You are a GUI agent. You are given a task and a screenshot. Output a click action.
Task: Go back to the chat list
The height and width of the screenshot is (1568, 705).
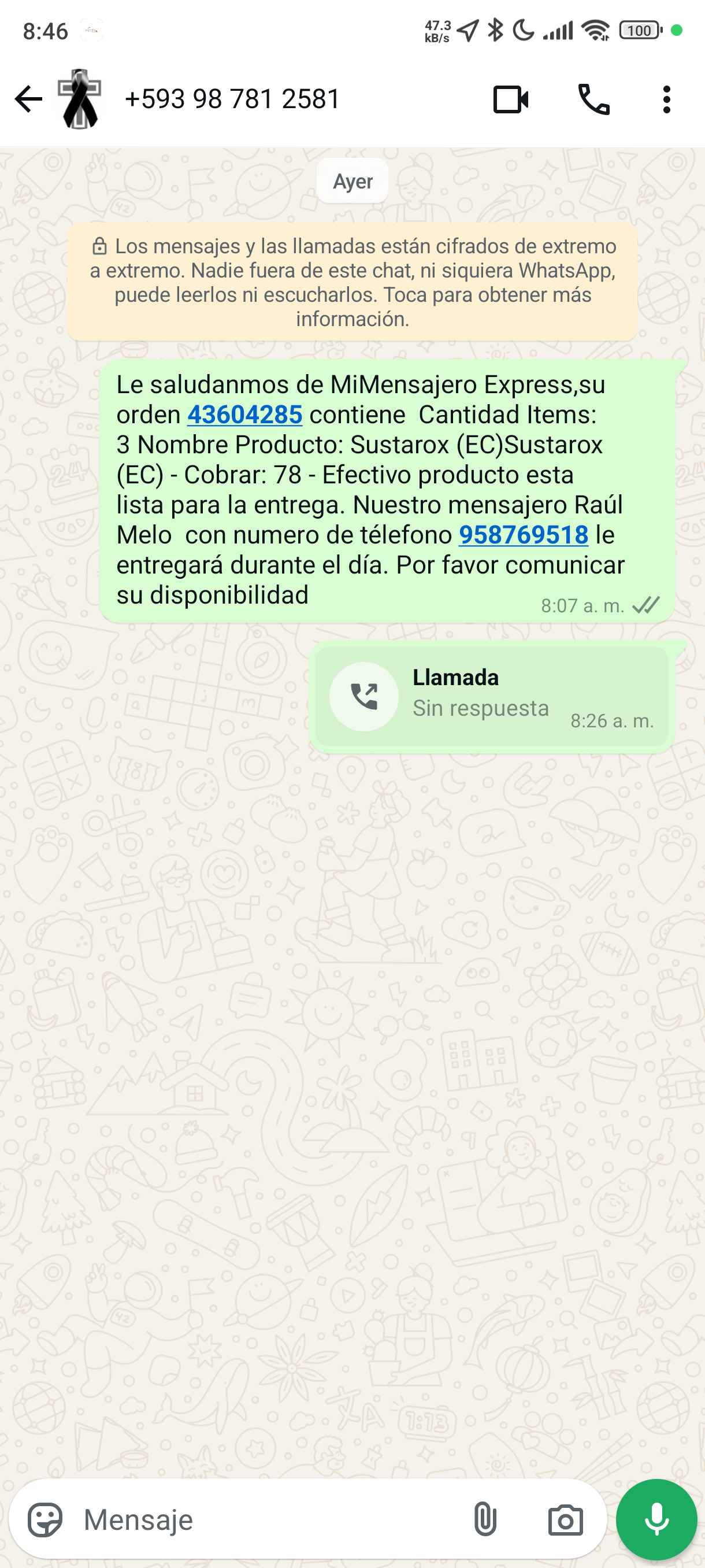click(x=28, y=99)
